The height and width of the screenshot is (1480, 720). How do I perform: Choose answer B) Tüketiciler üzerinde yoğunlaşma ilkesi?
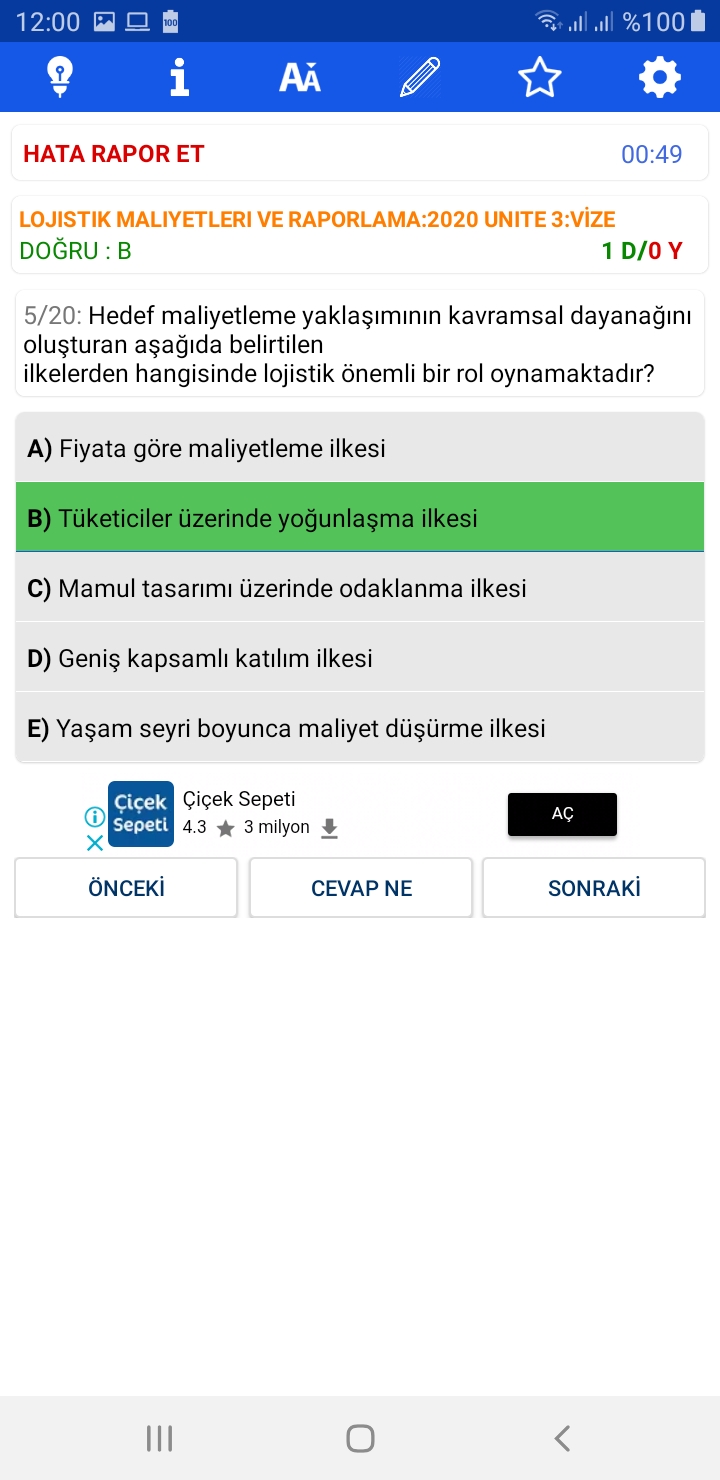[360, 518]
